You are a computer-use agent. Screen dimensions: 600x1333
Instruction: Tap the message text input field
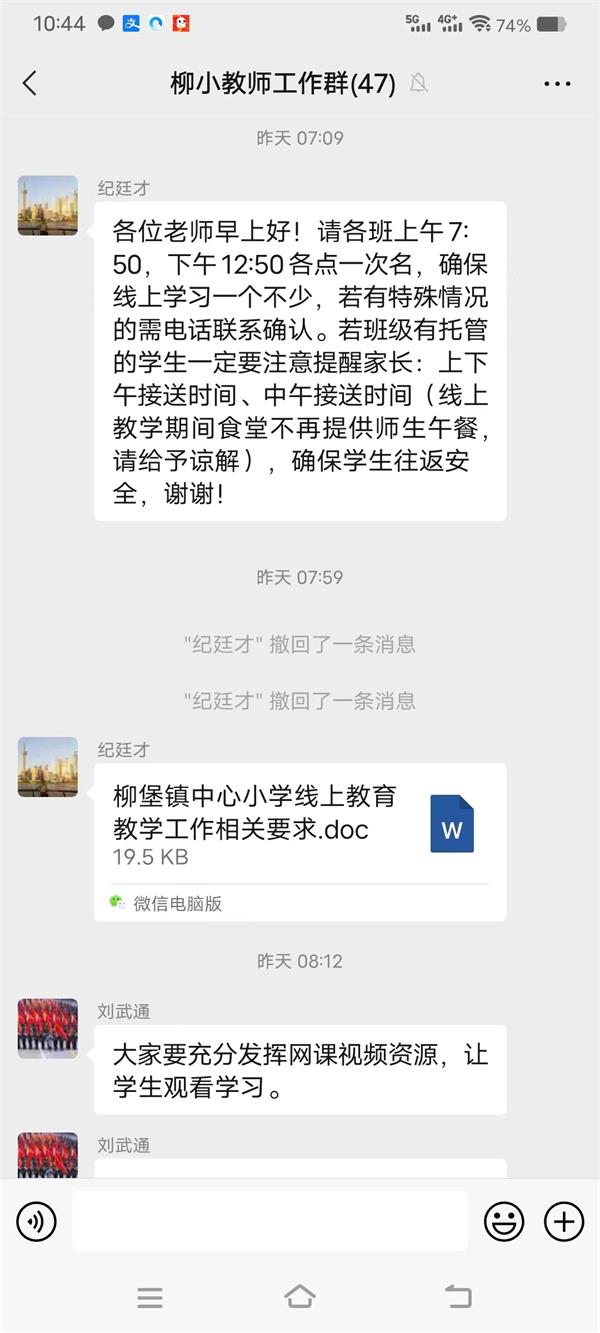coord(269,1221)
